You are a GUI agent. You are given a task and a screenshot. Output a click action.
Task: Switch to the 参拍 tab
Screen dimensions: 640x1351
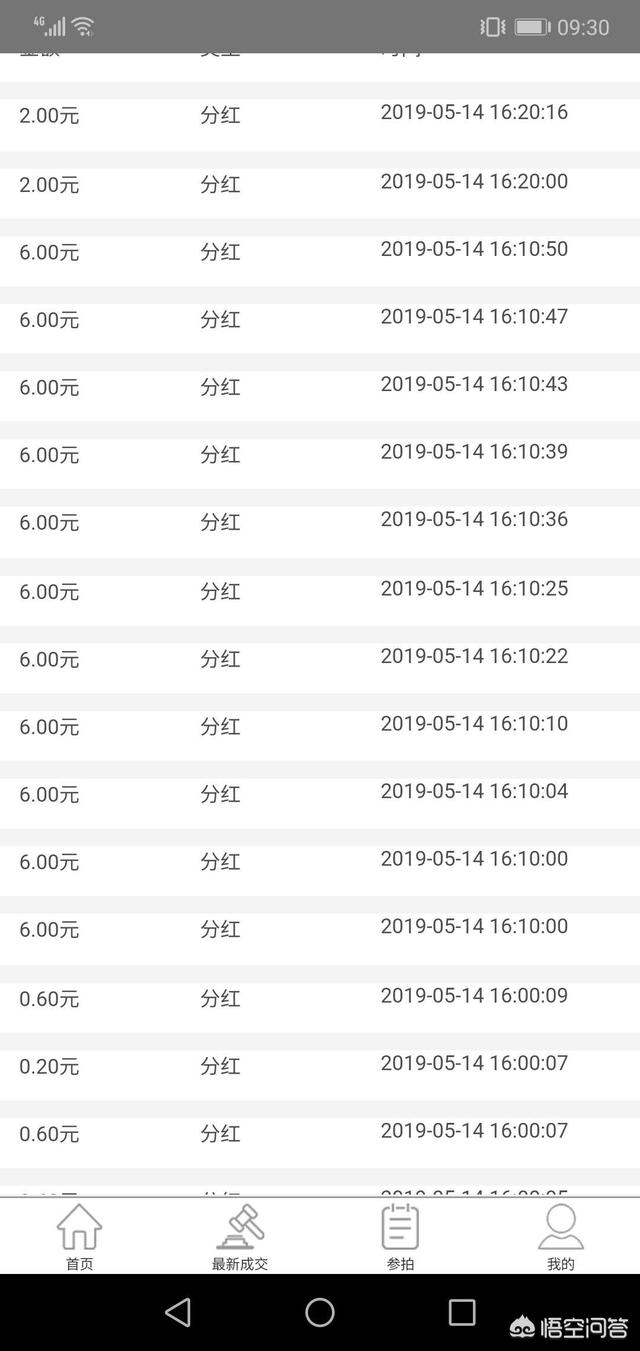click(x=400, y=1236)
